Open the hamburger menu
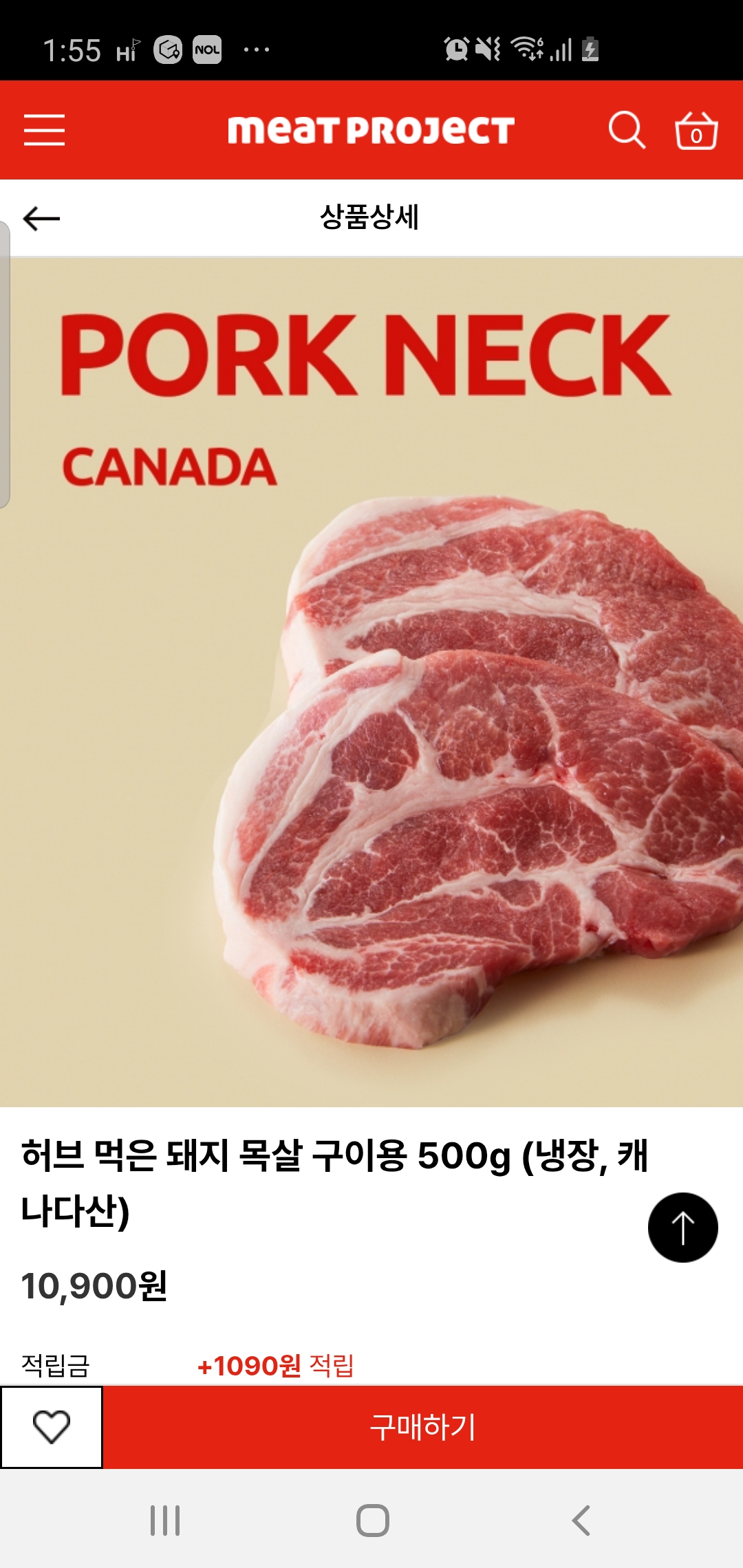 click(44, 130)
